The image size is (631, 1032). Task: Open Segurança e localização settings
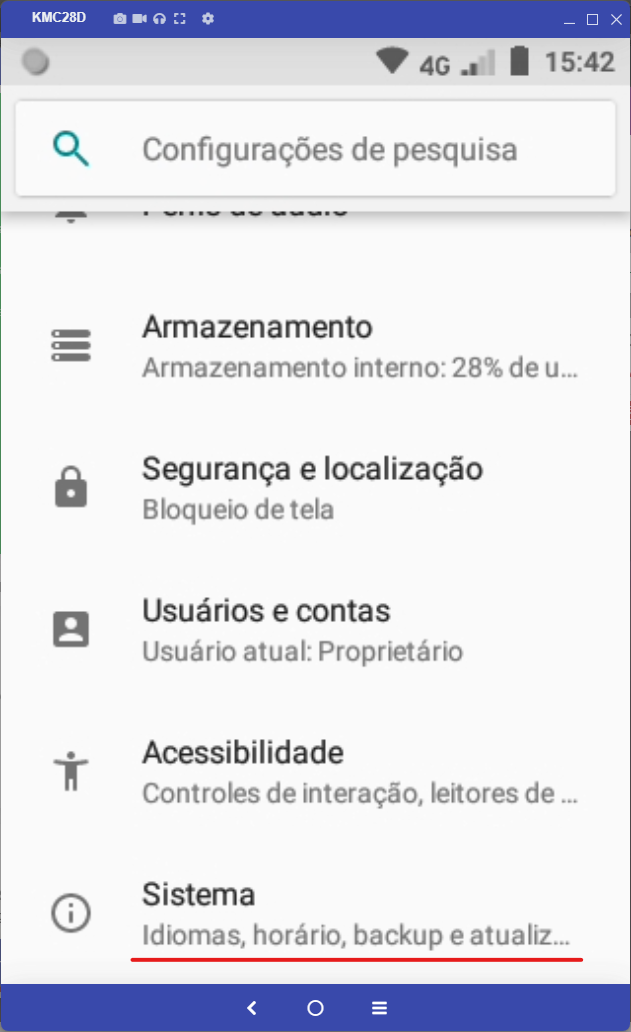click(x=315, y=488)
